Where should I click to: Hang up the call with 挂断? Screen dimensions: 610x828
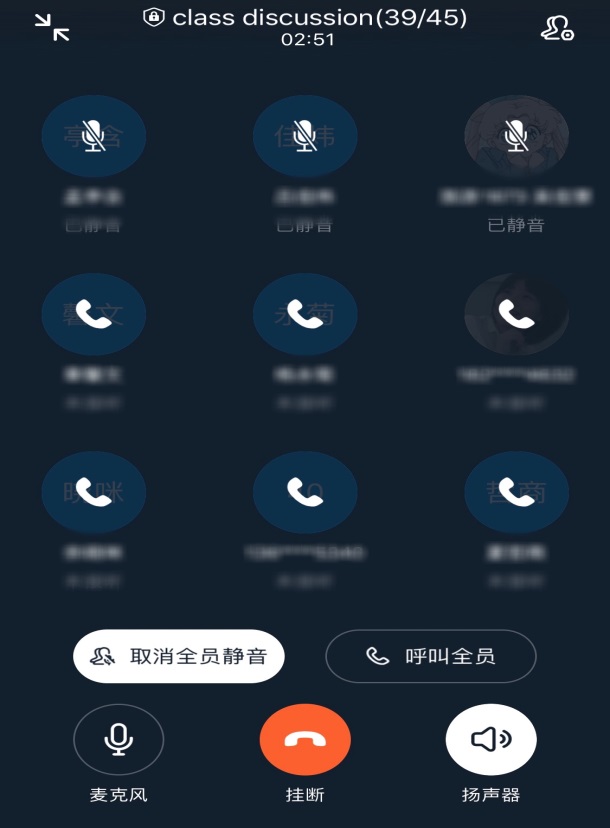click(x=305, y=740)
